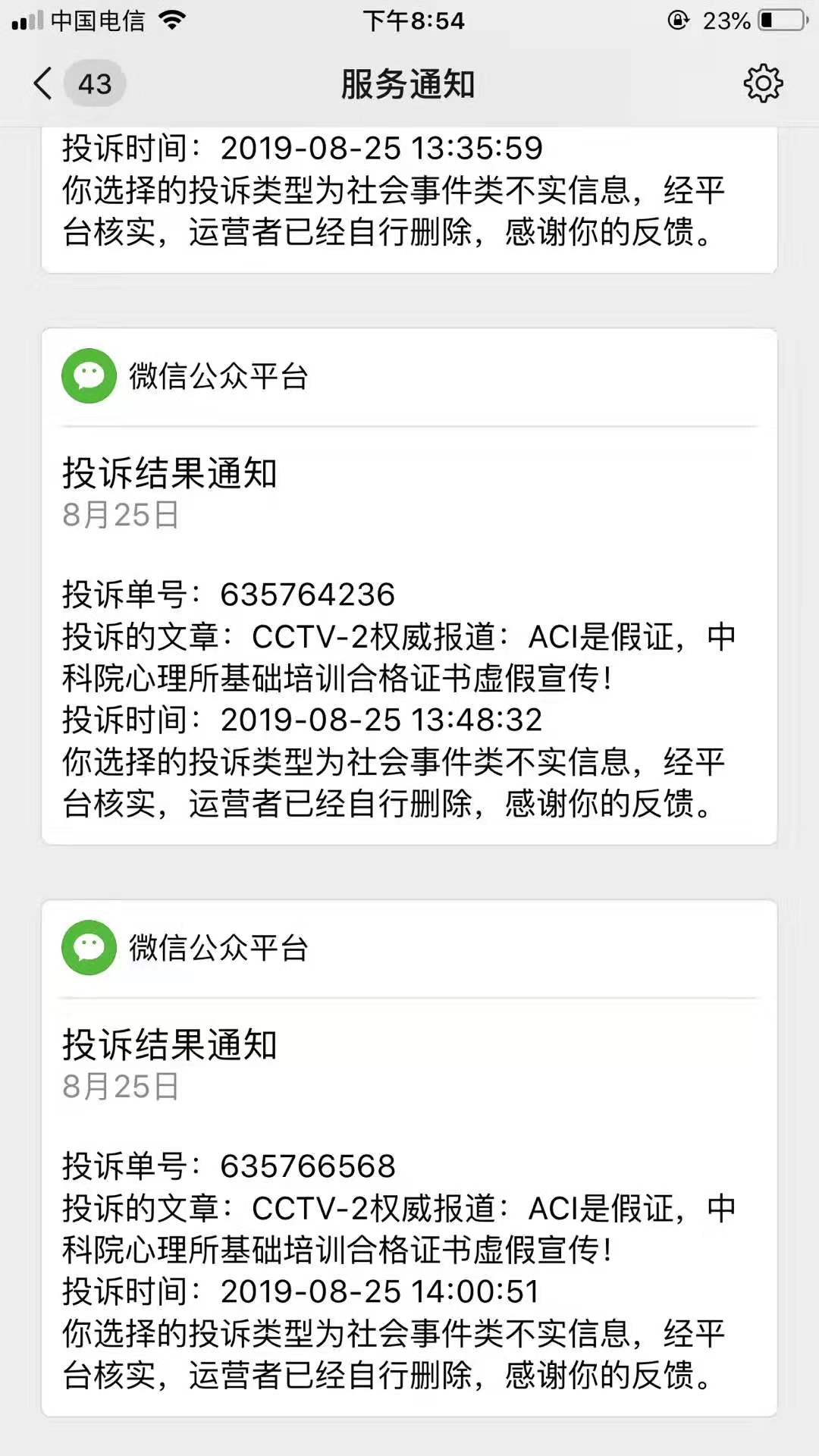819x1456 pixels.
Task: Tap the 服务通知 title in header
Action: pyautogui.click(x=408, y=86)
